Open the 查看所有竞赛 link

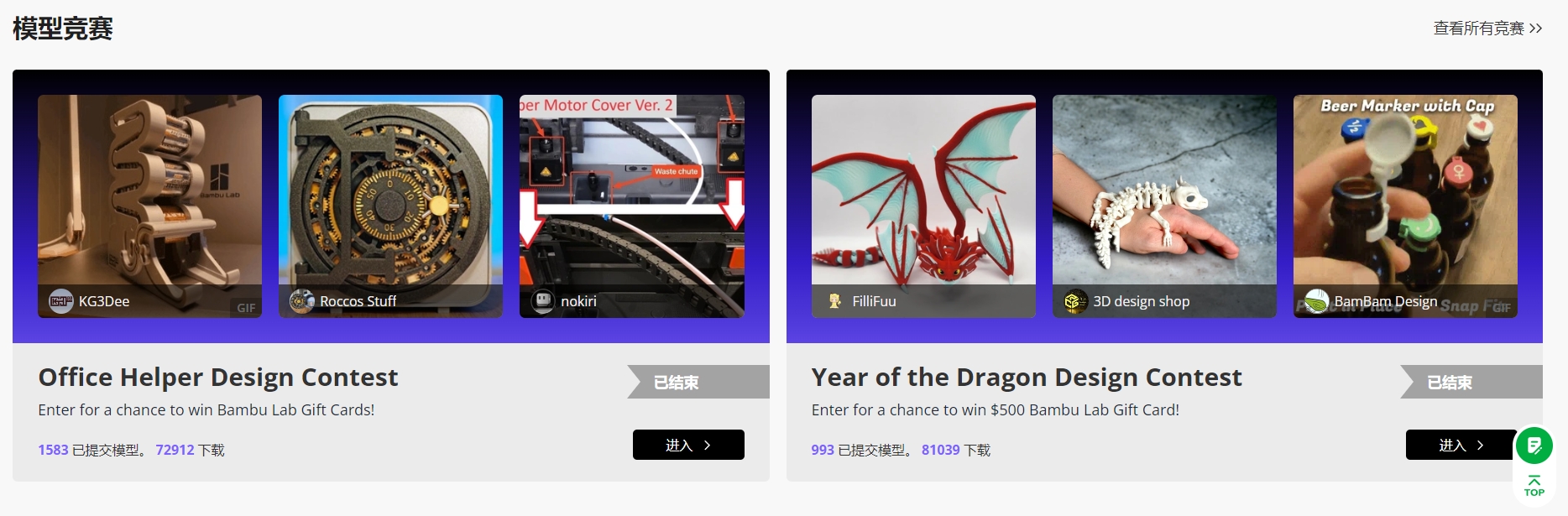point(1487,29)
